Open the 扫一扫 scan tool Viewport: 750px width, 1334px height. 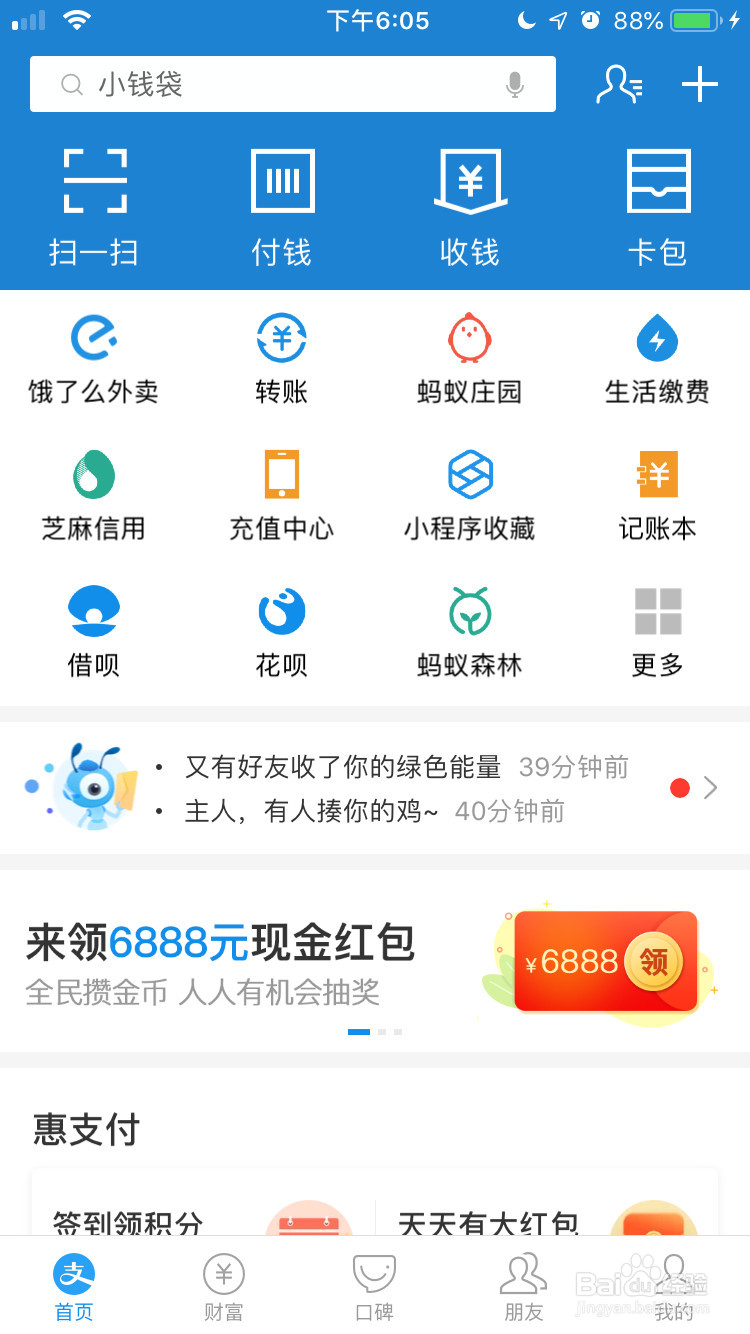click(93, 205)
